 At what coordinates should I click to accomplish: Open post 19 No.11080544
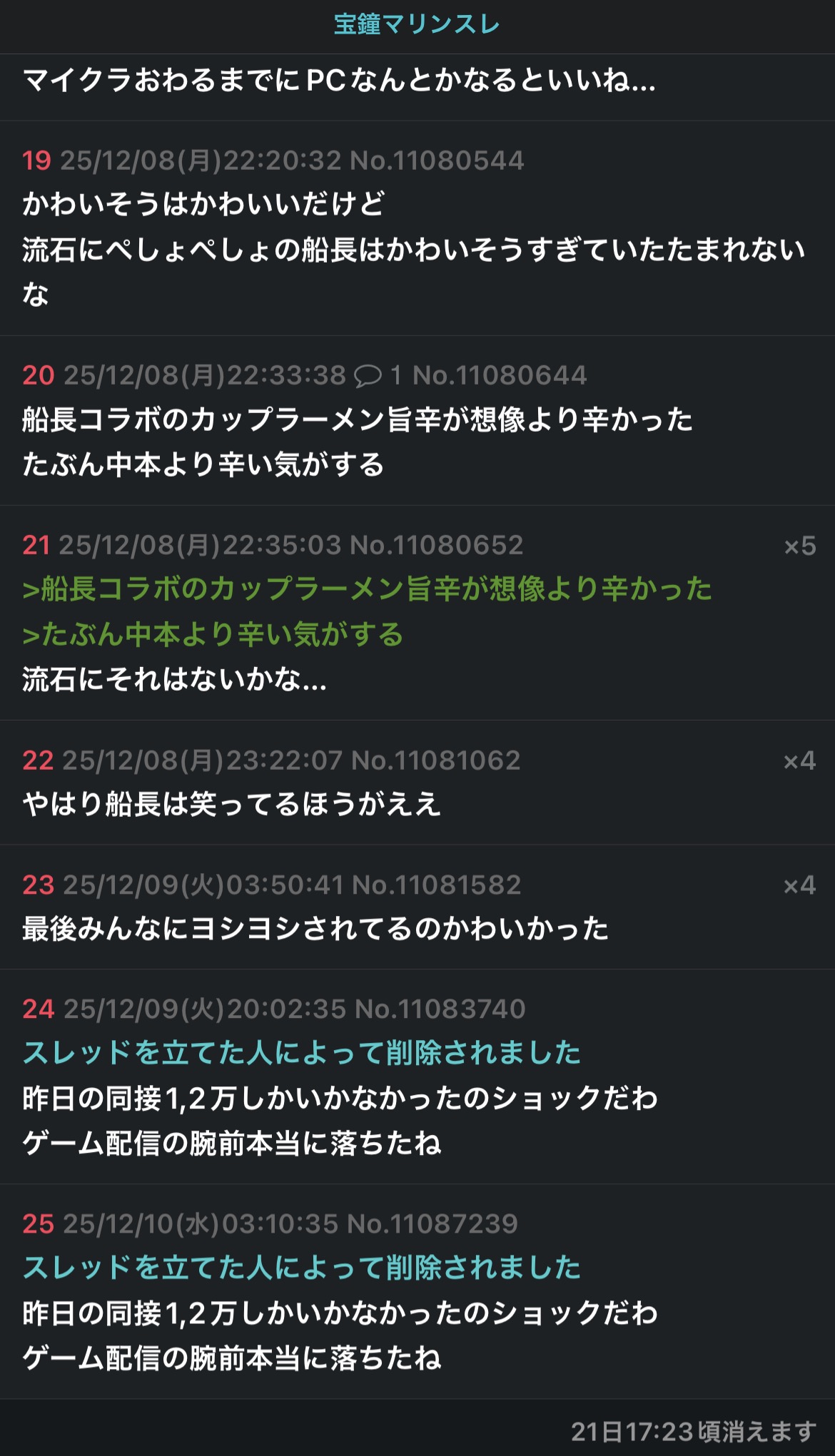[437, 161]
